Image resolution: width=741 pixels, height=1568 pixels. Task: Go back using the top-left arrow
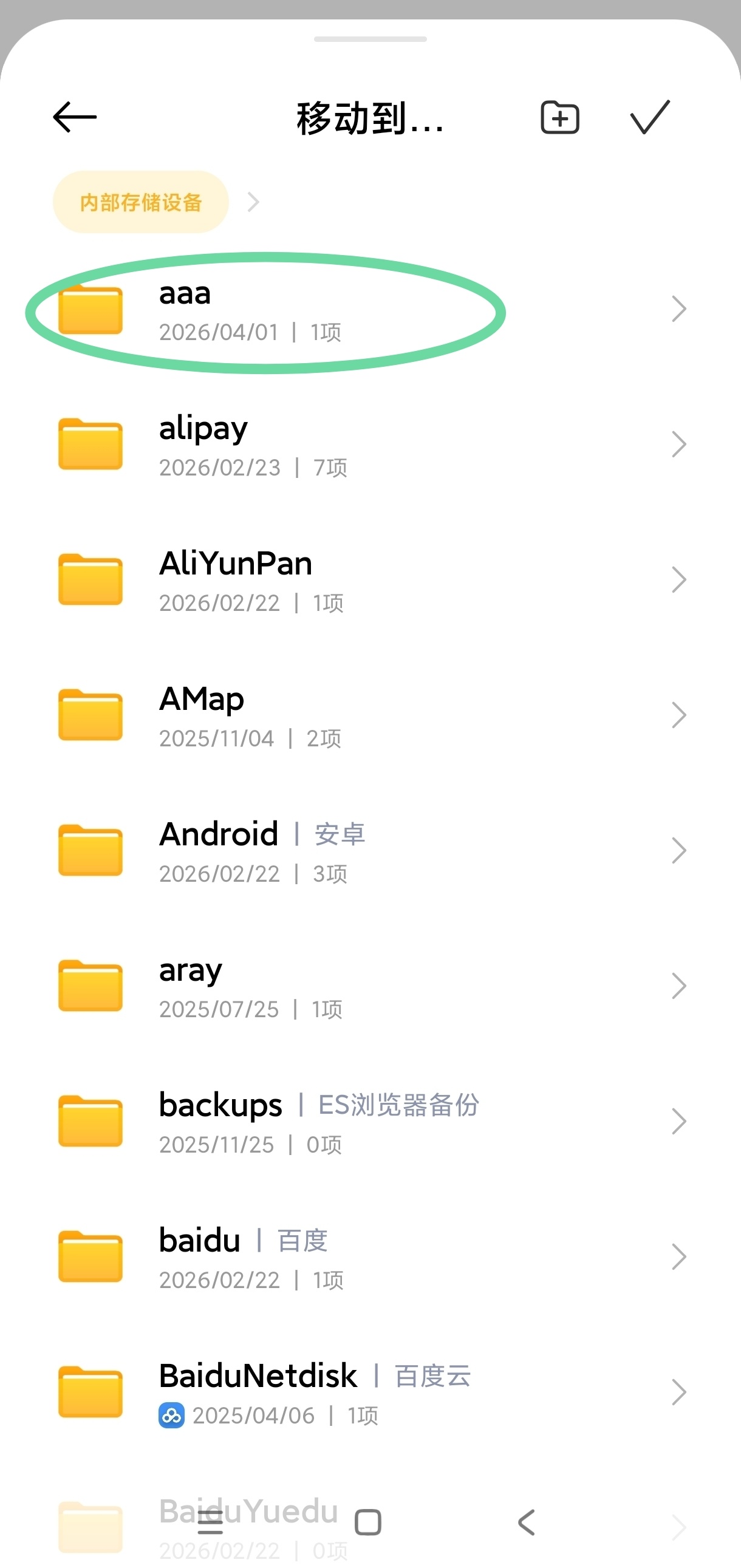[x=74, y=117]
